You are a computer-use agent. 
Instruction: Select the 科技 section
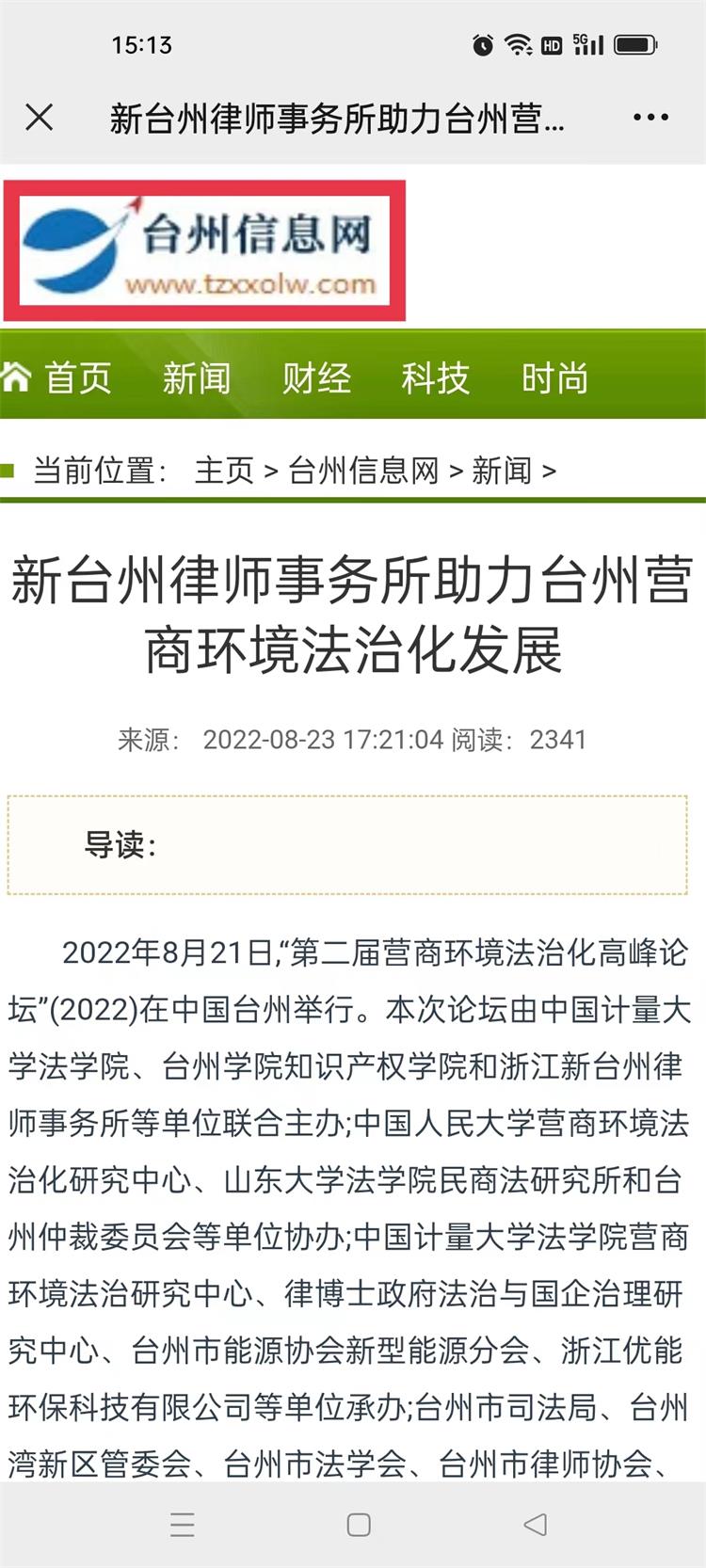click(435, 378)
